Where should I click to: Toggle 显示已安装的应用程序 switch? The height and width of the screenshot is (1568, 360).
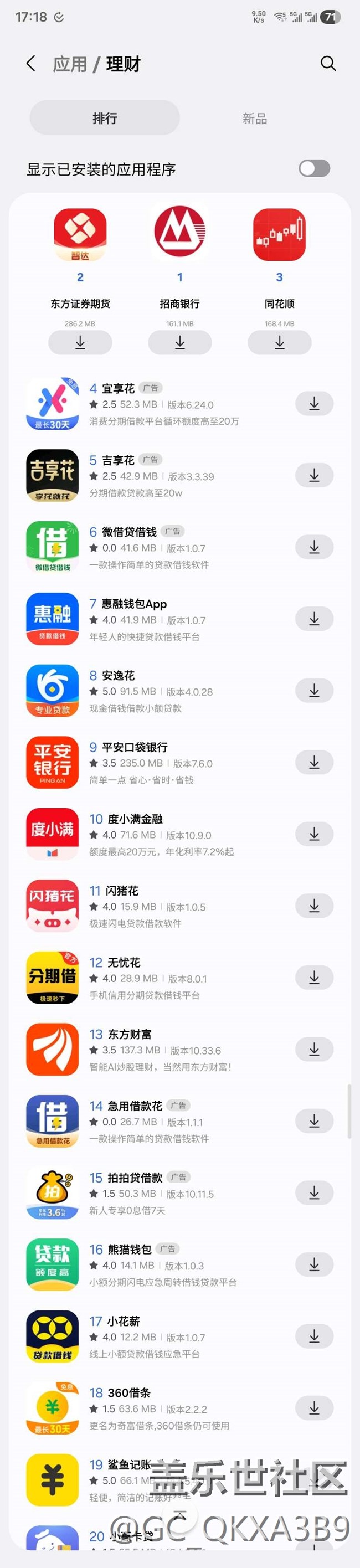coord(315,168)
